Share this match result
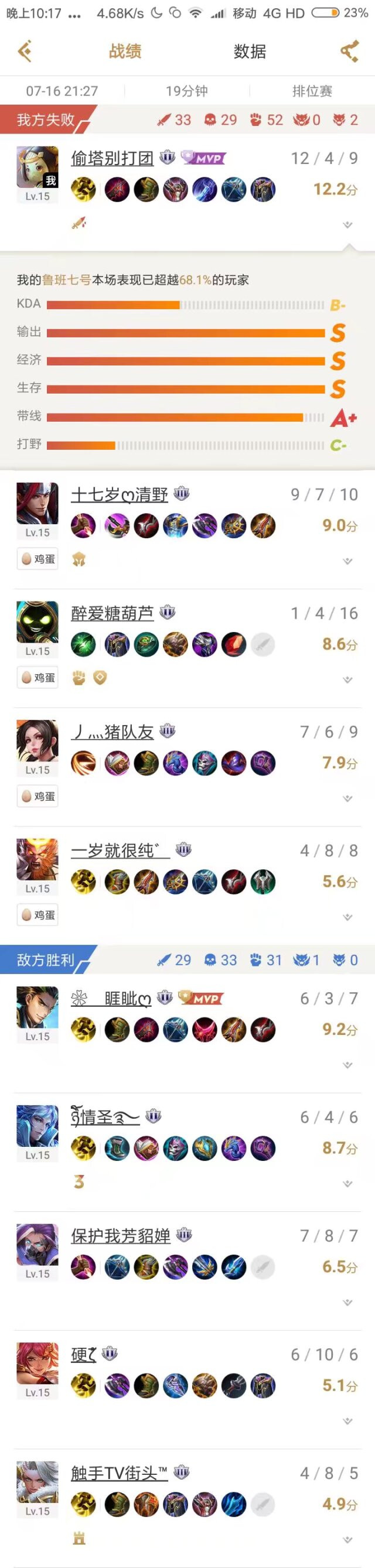Viewport: 375px width, 1568px height. 349,51
